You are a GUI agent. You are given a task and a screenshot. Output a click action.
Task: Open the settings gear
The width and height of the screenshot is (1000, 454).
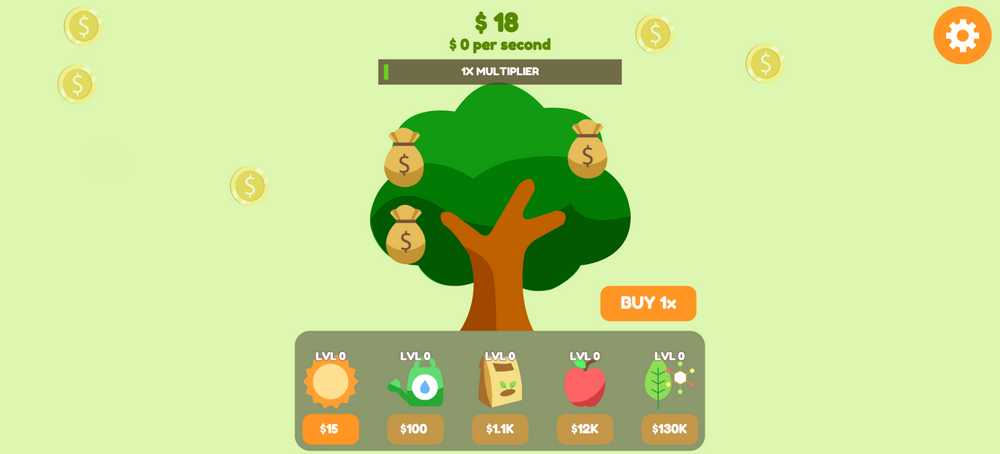[962, 36]
